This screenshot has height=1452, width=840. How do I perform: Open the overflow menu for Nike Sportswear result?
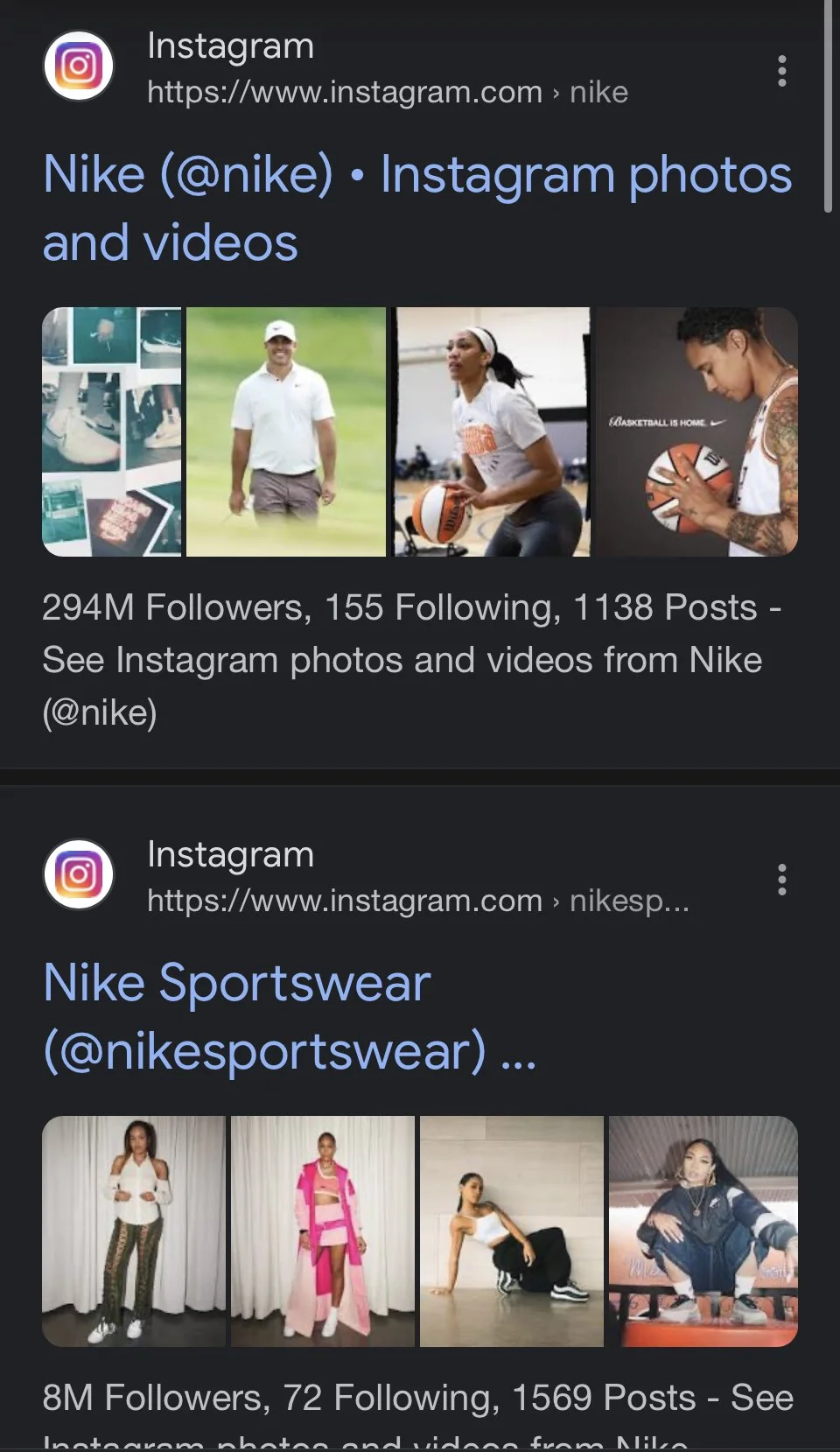(781, 880)
